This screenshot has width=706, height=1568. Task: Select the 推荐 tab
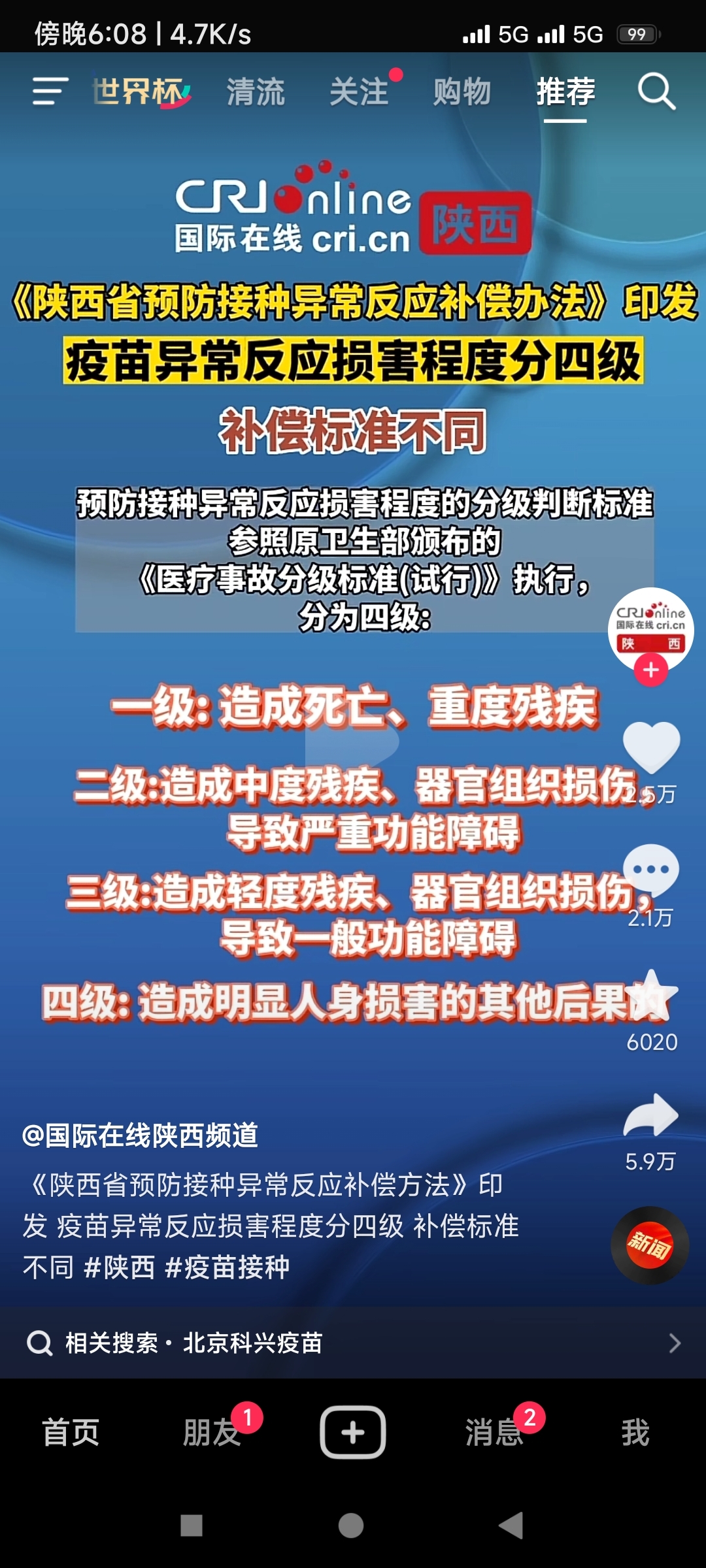pyautogui.click(x=565, y=91)
